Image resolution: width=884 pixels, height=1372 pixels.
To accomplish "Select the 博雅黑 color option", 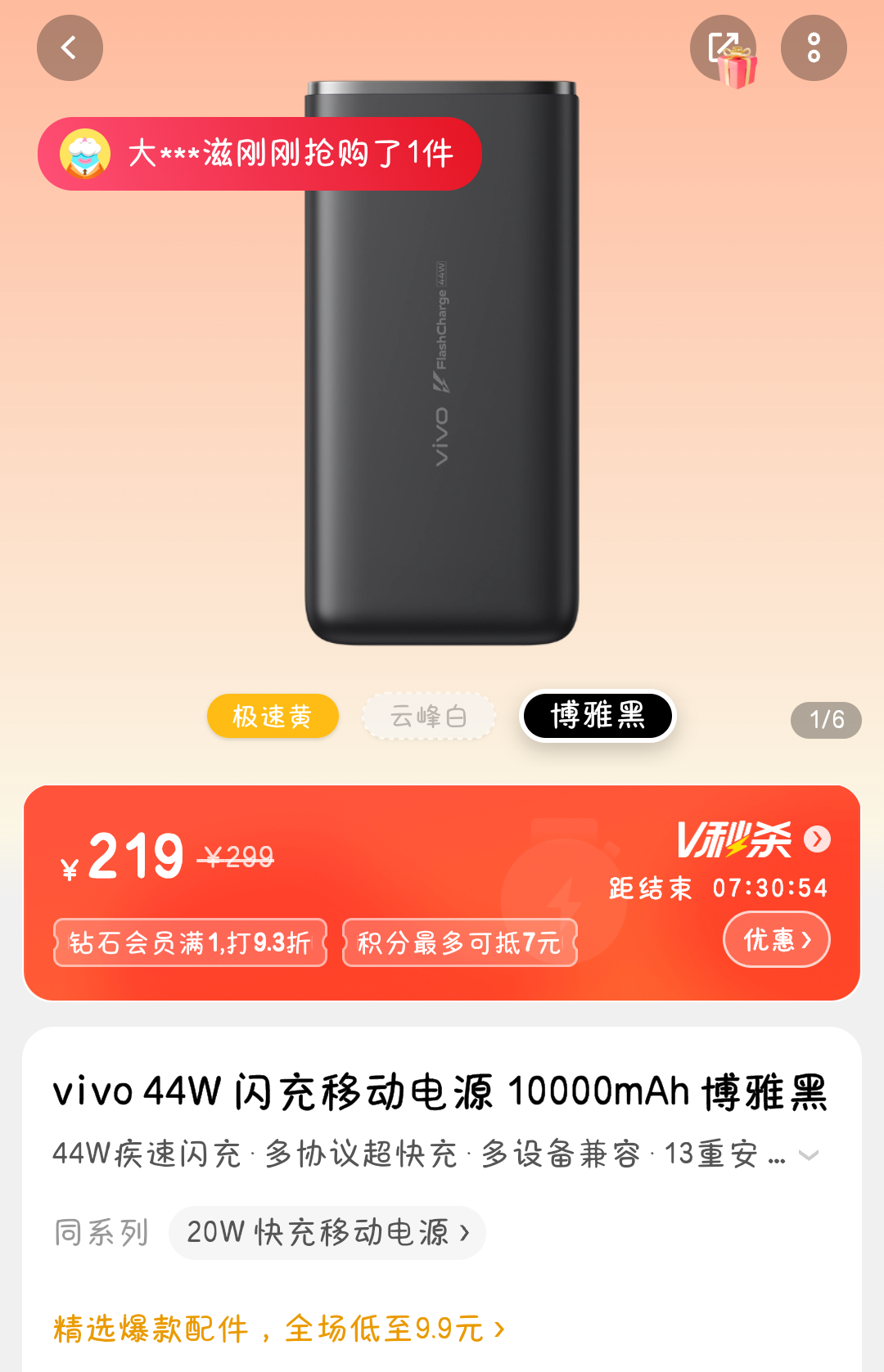I will click(x=598, y=716).
